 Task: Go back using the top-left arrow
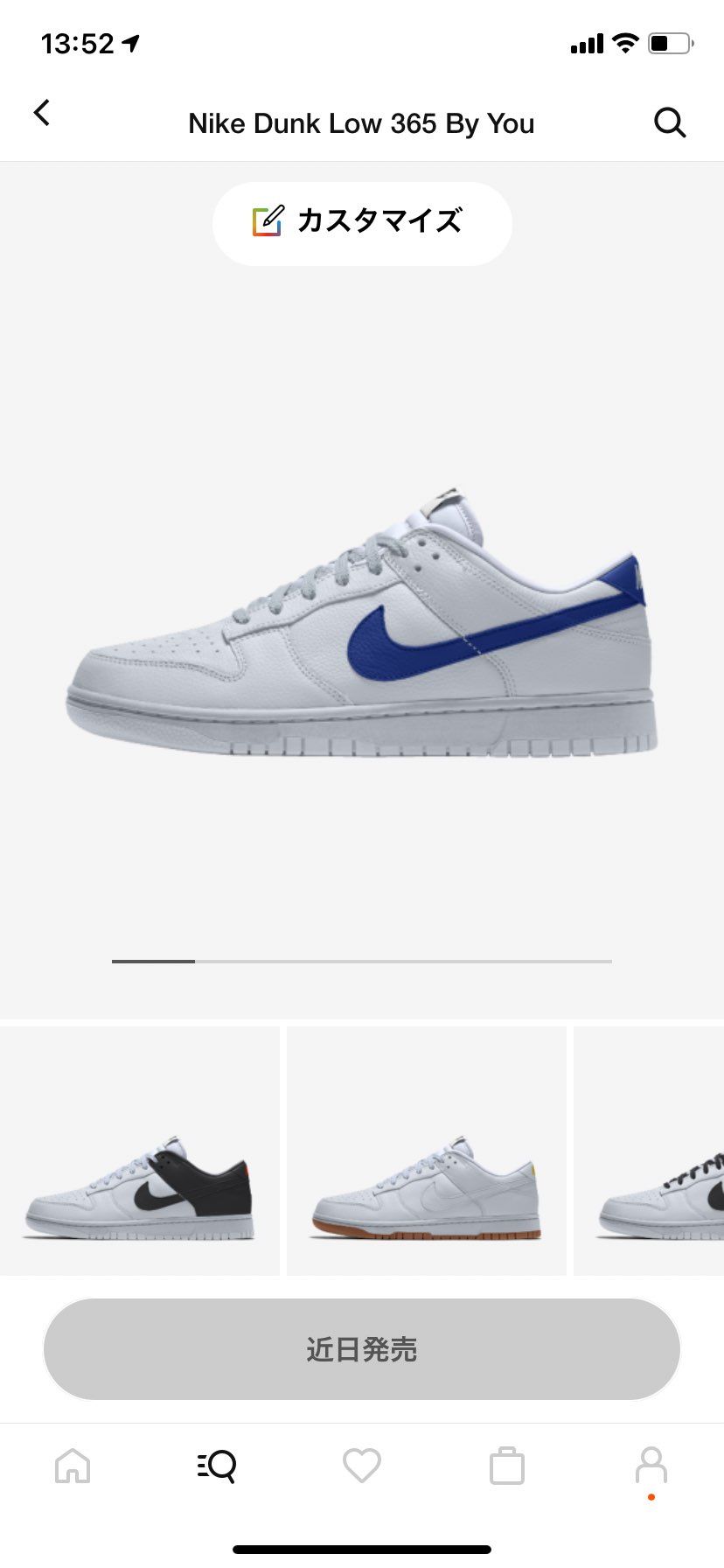tap(42, 113)
